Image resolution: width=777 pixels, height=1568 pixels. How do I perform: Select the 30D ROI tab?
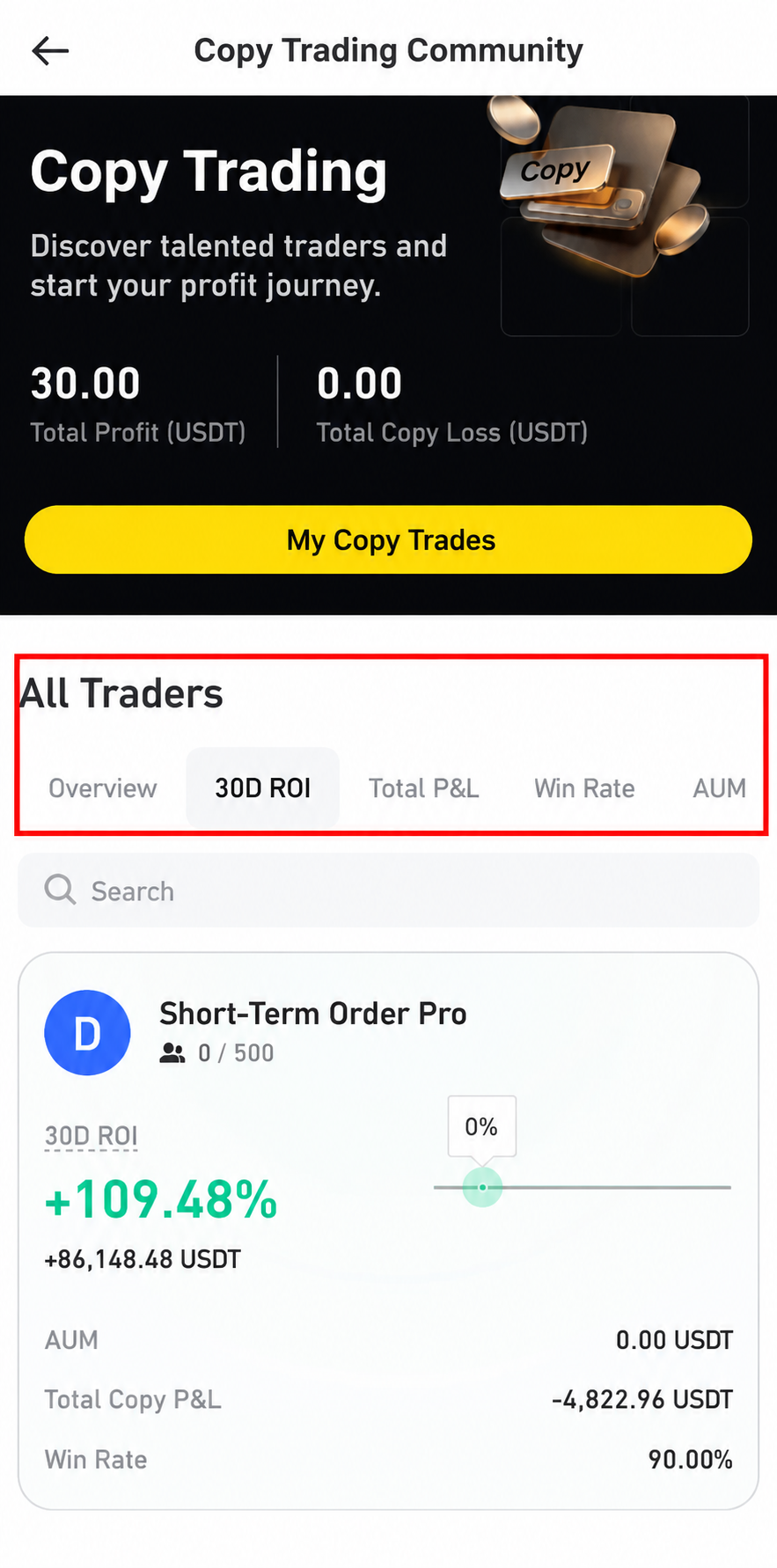click(x=263, y=788)
